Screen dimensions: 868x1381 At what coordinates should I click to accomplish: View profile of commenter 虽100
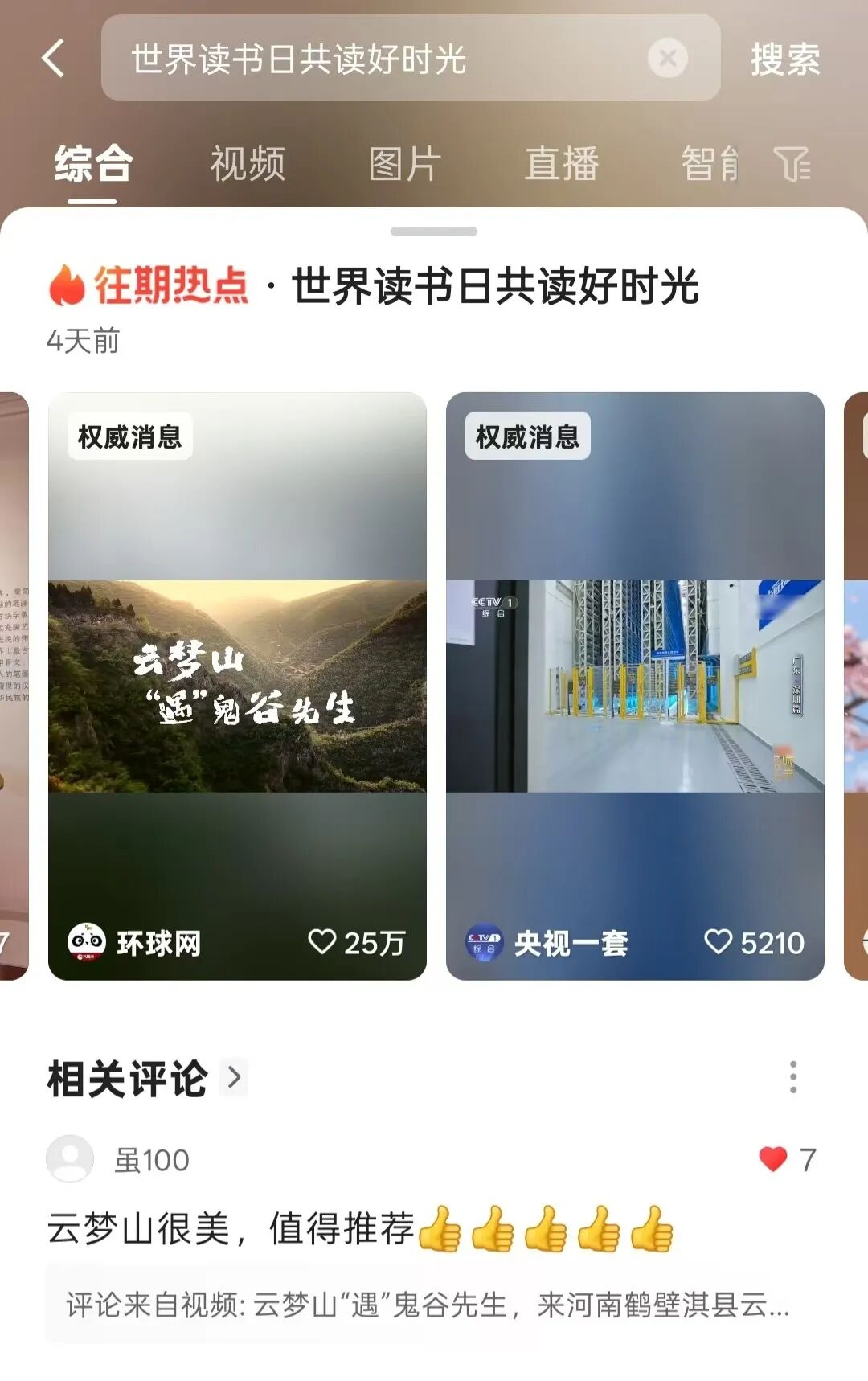click(x=71, y=1158)
